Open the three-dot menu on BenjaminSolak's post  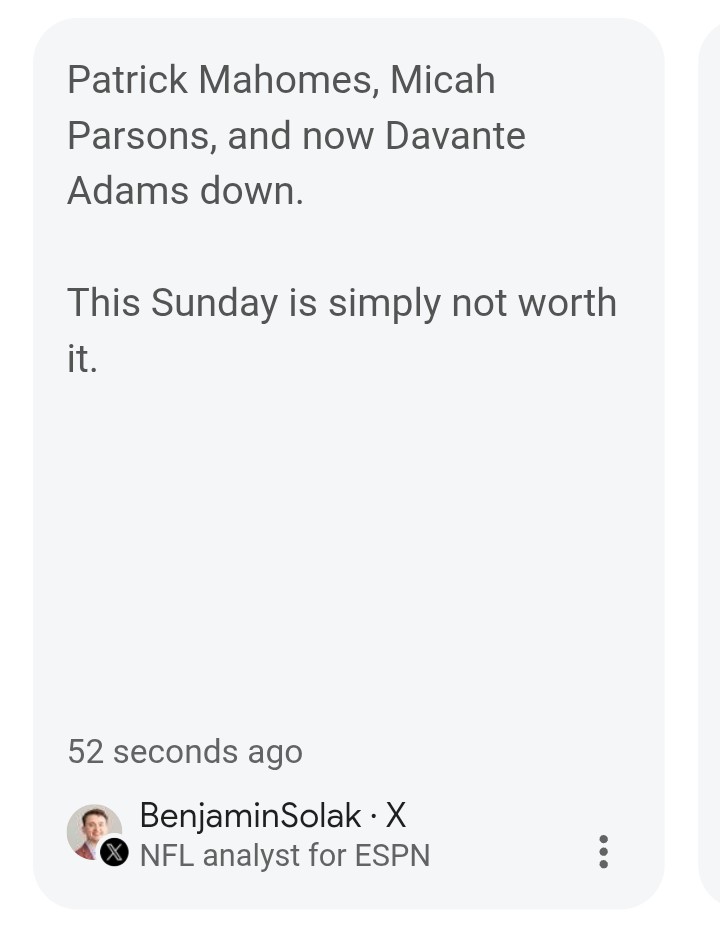click(x=603, y=851)
